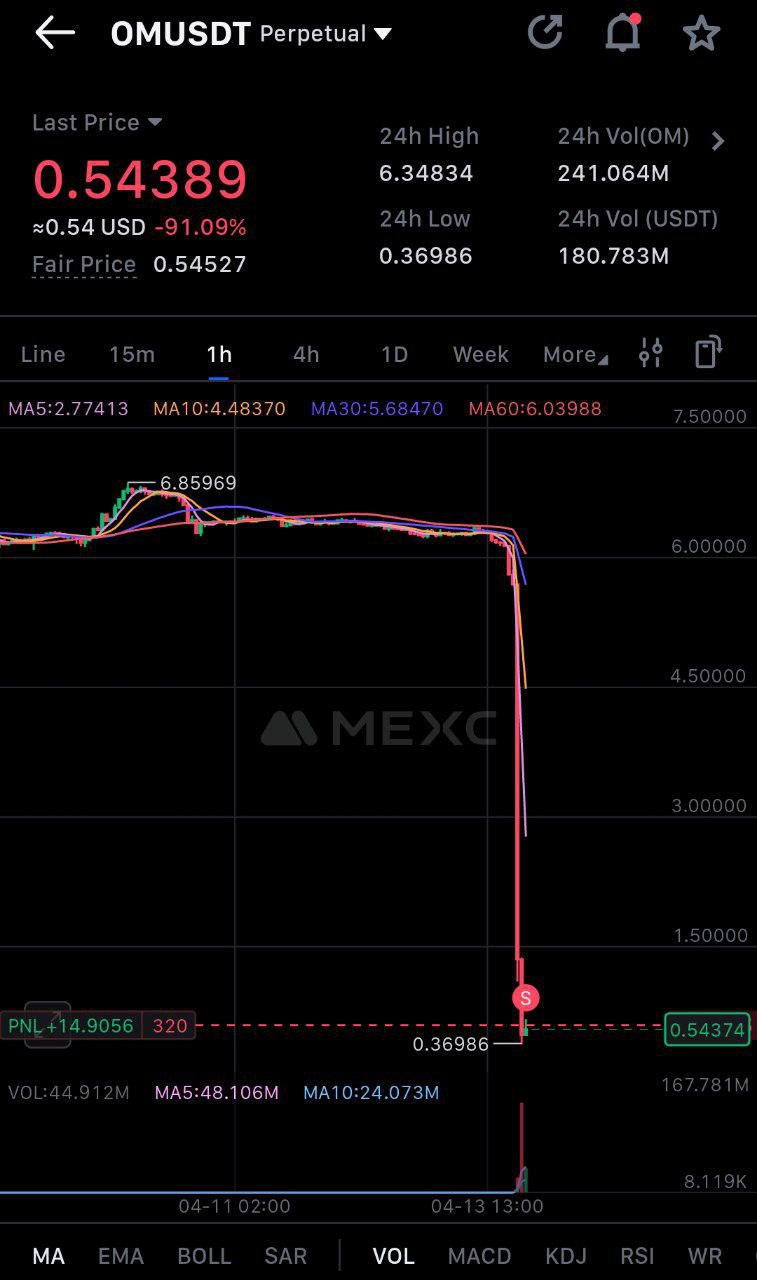
Task: Expand the Last Price dropdown
Action: pos(97,122)
